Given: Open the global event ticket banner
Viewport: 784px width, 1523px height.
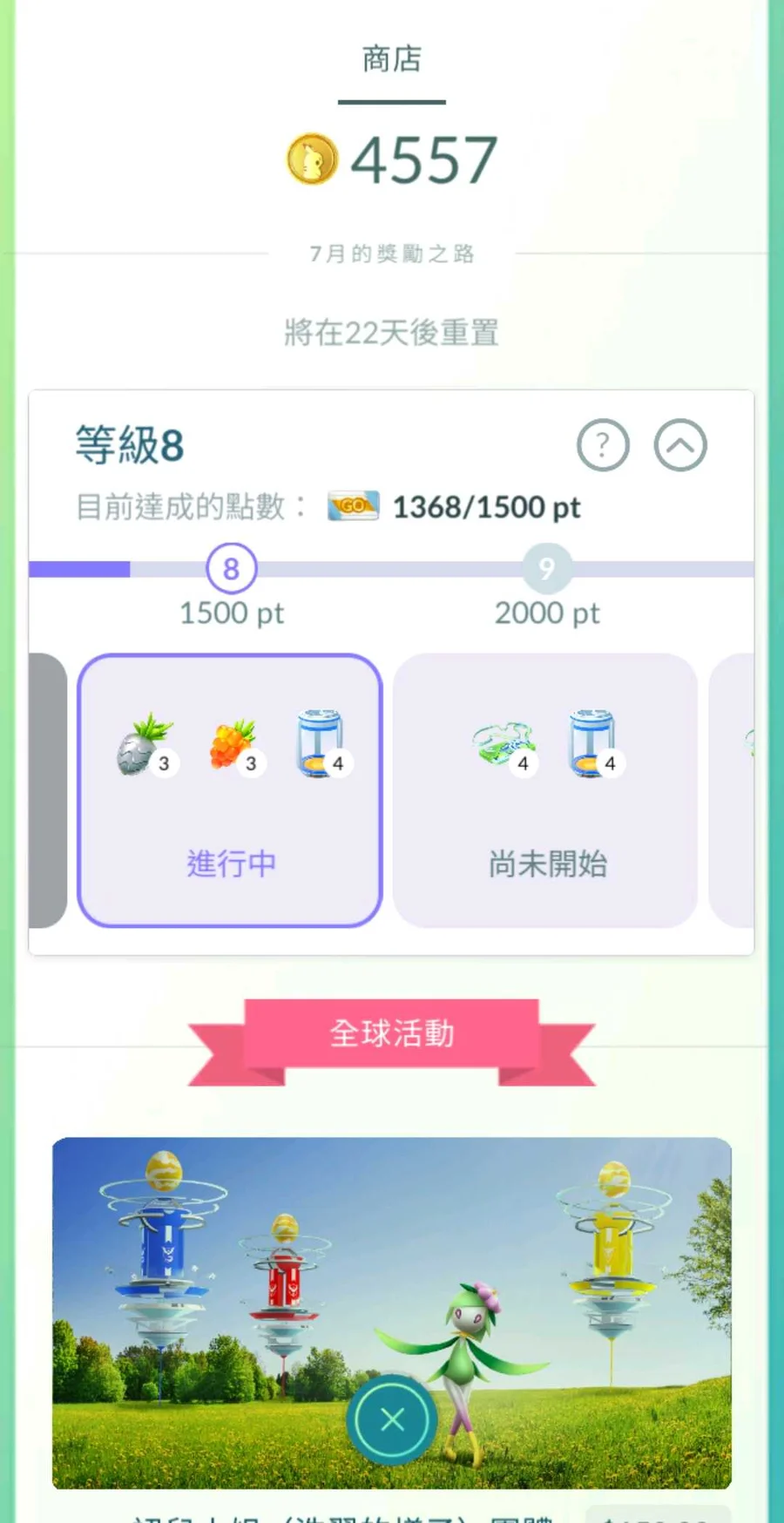Looking at the screenshot, I should coord(392,1313).
